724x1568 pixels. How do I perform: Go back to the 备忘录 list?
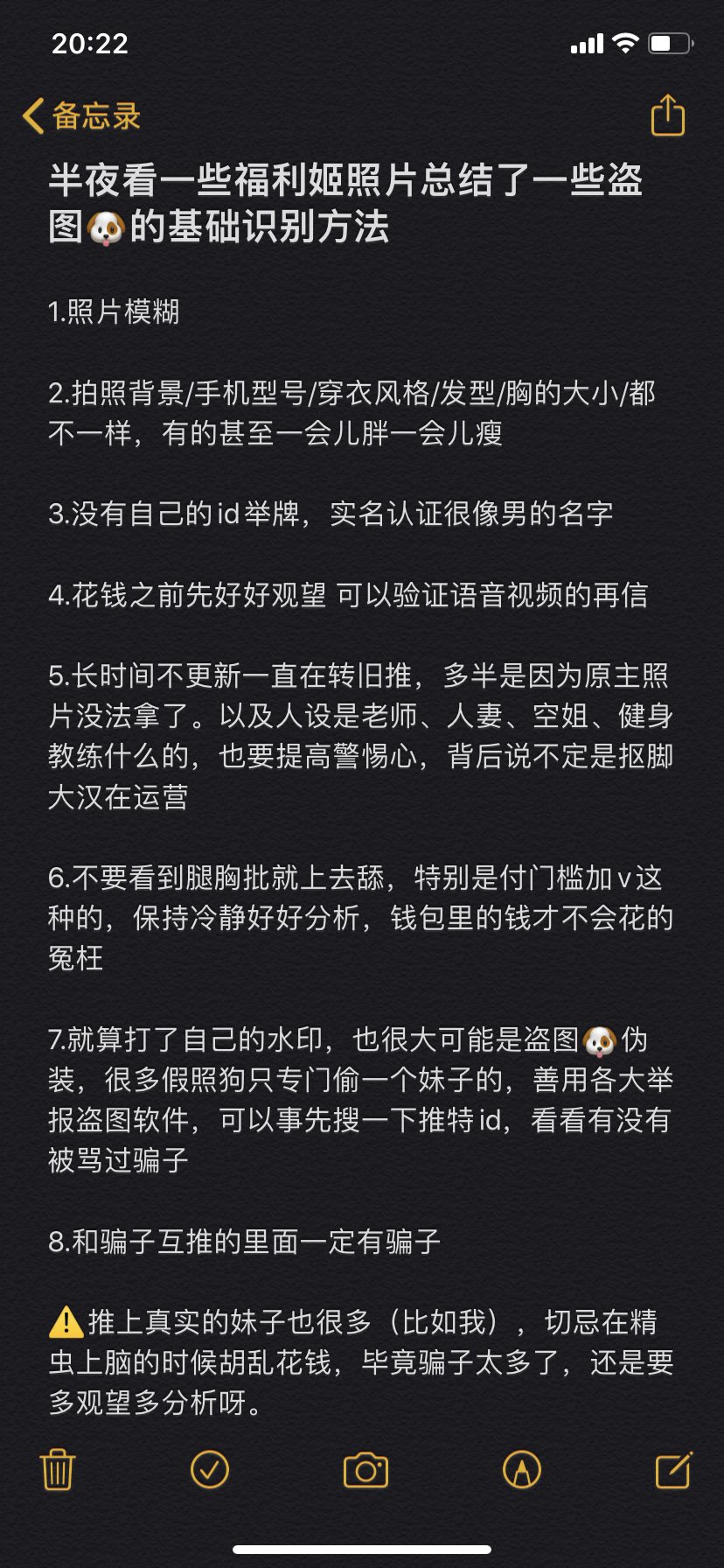[81, 116]
